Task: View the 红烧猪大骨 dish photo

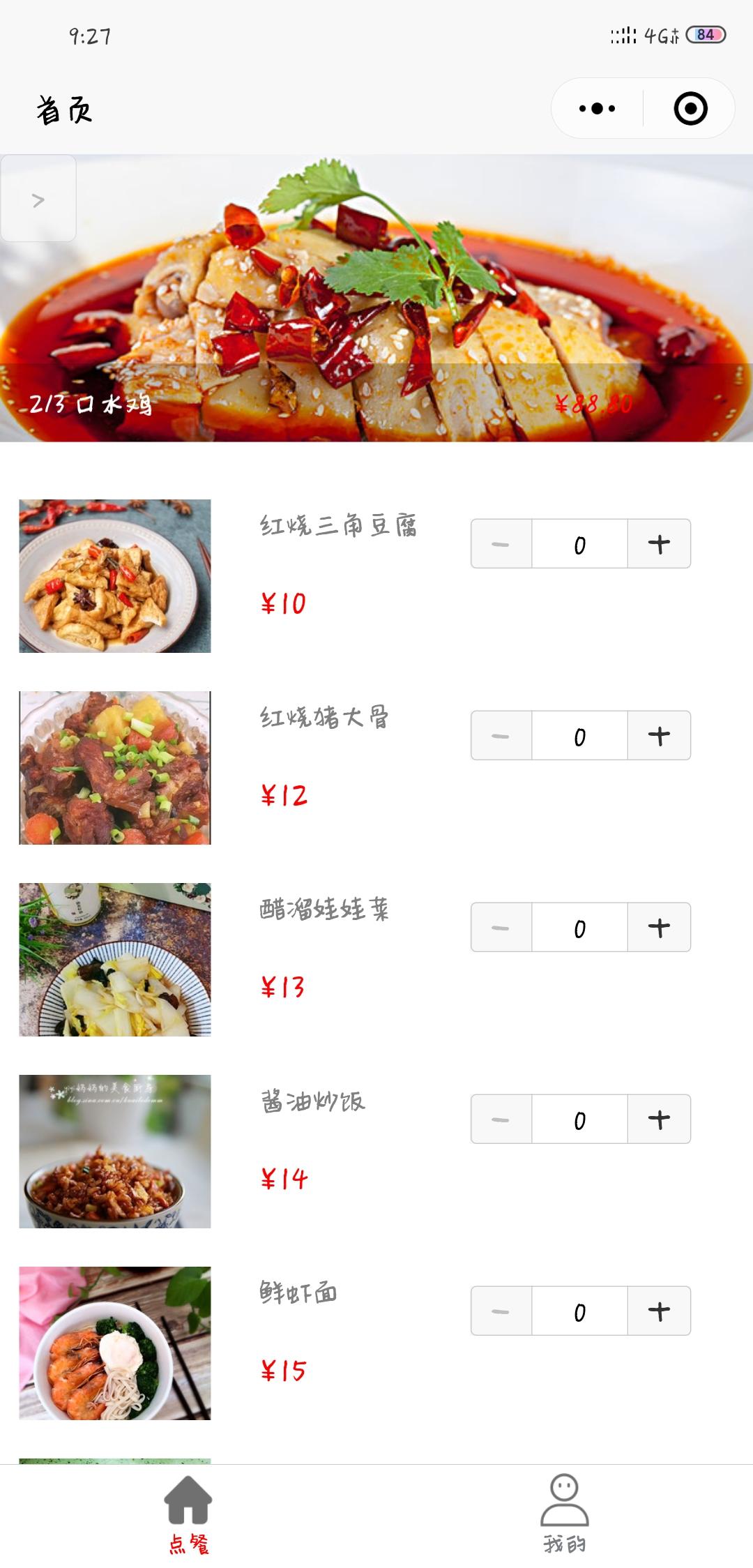Action: [x=115, y=768]
